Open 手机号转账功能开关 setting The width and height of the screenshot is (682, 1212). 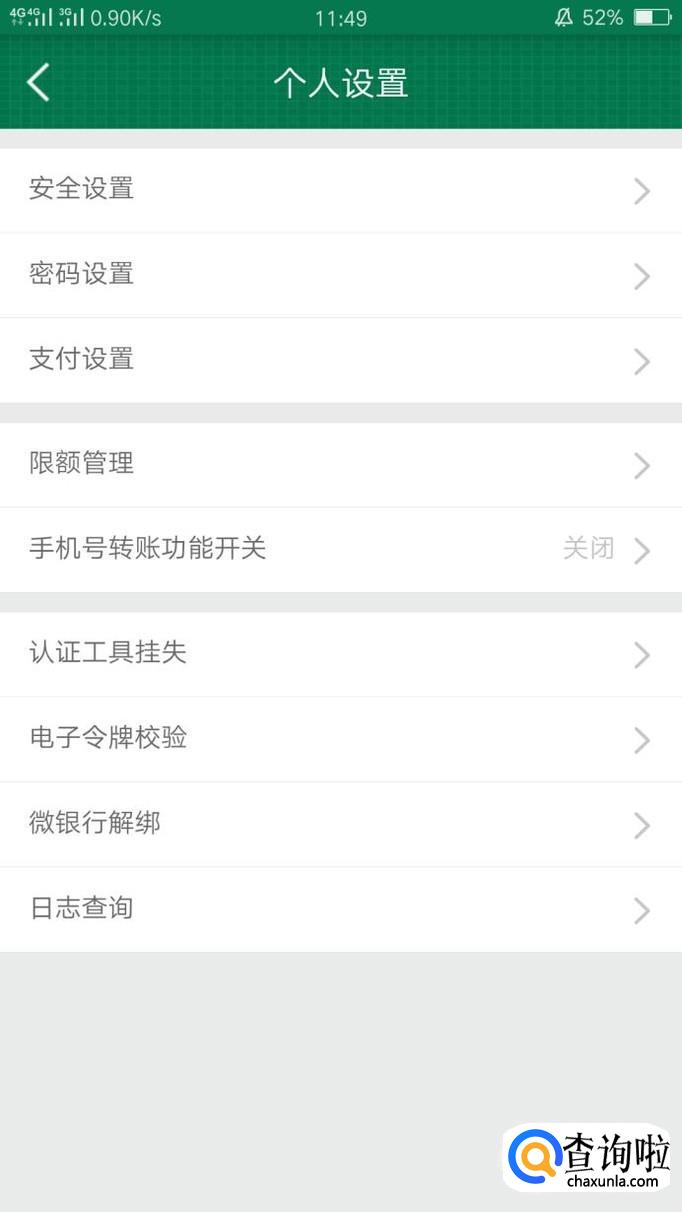(x=340, y=550)
